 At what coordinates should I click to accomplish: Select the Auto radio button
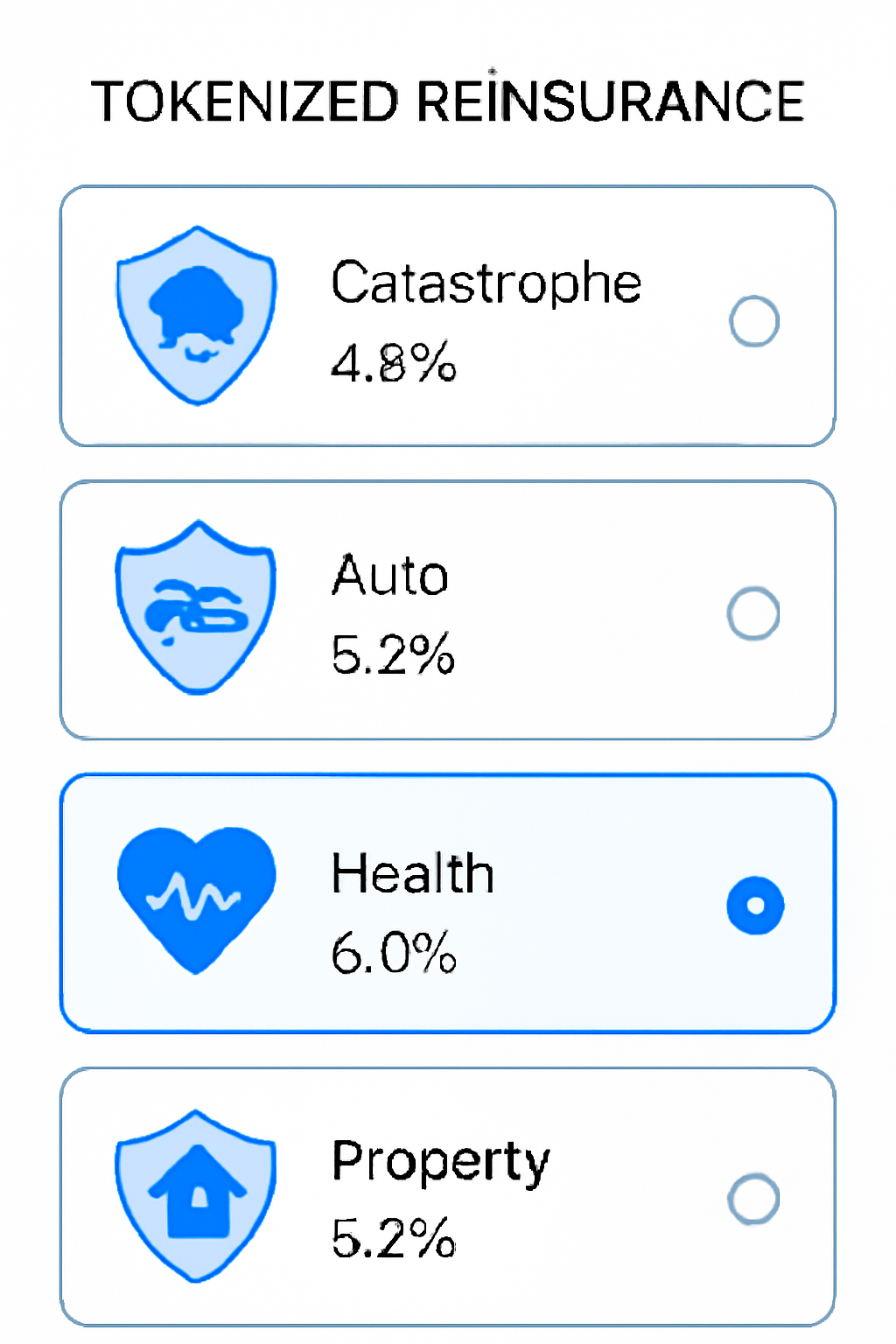pos(754,613)
